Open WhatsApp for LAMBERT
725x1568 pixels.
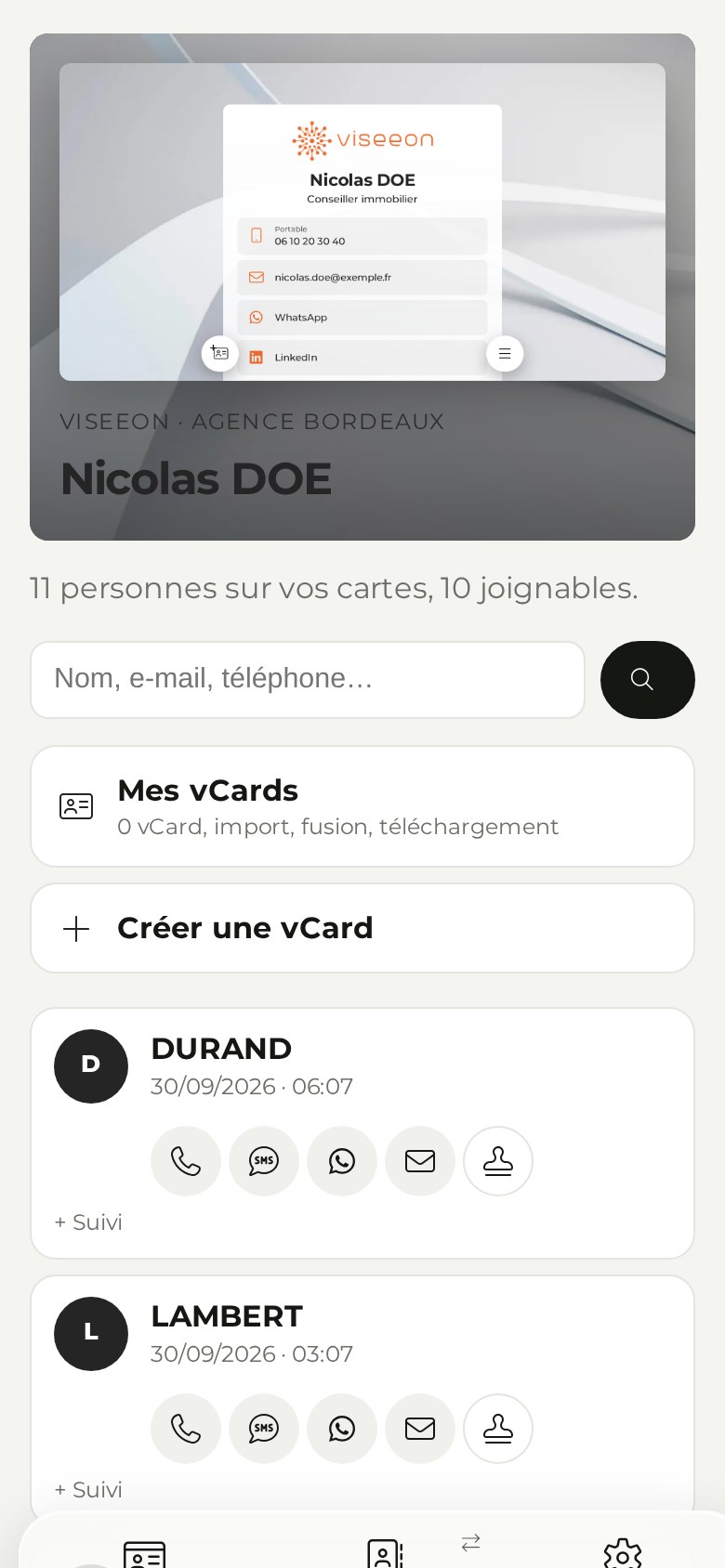coord(342,1429)
